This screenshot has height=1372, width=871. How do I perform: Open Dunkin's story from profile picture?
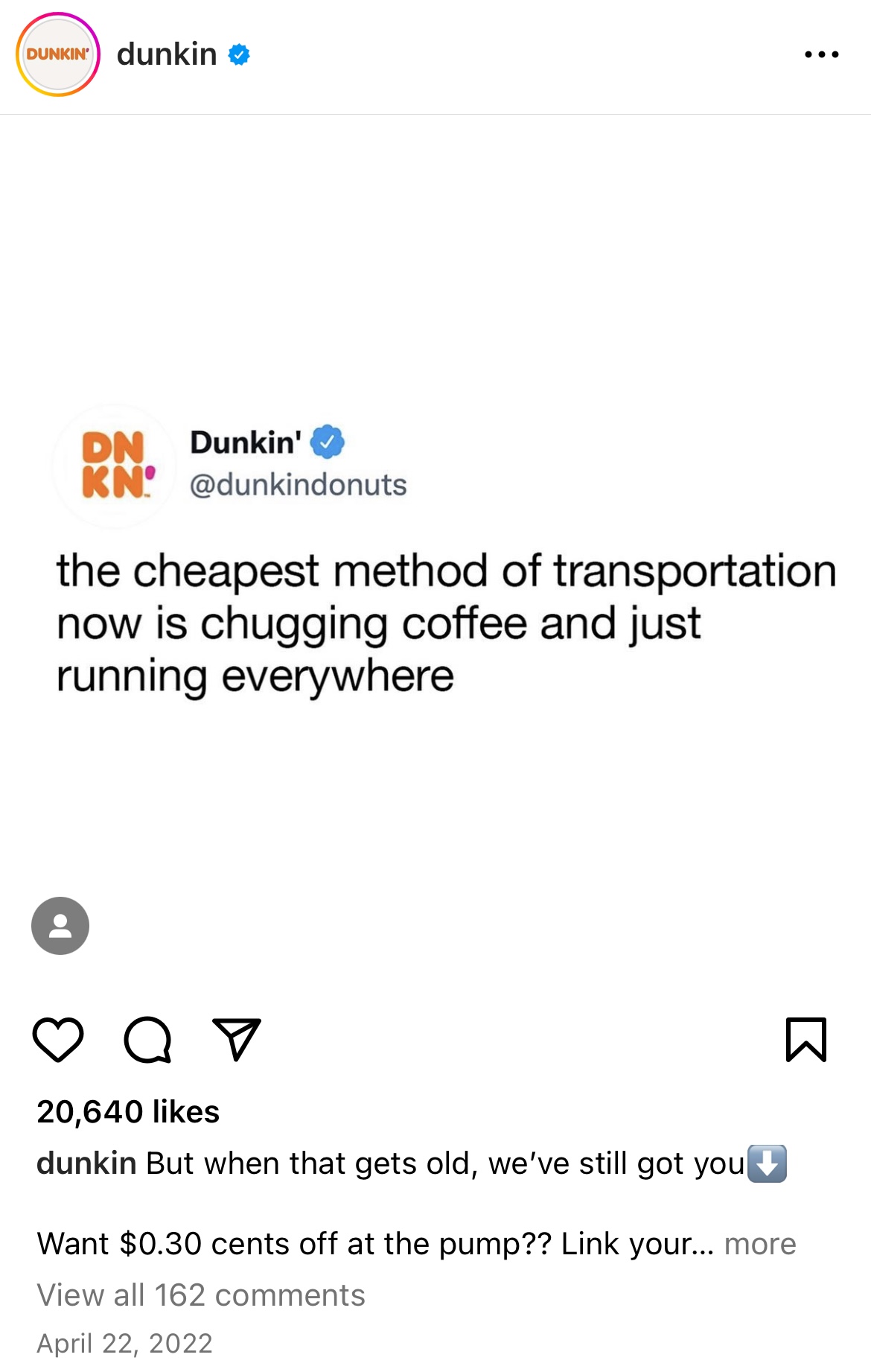click(58, 54)
